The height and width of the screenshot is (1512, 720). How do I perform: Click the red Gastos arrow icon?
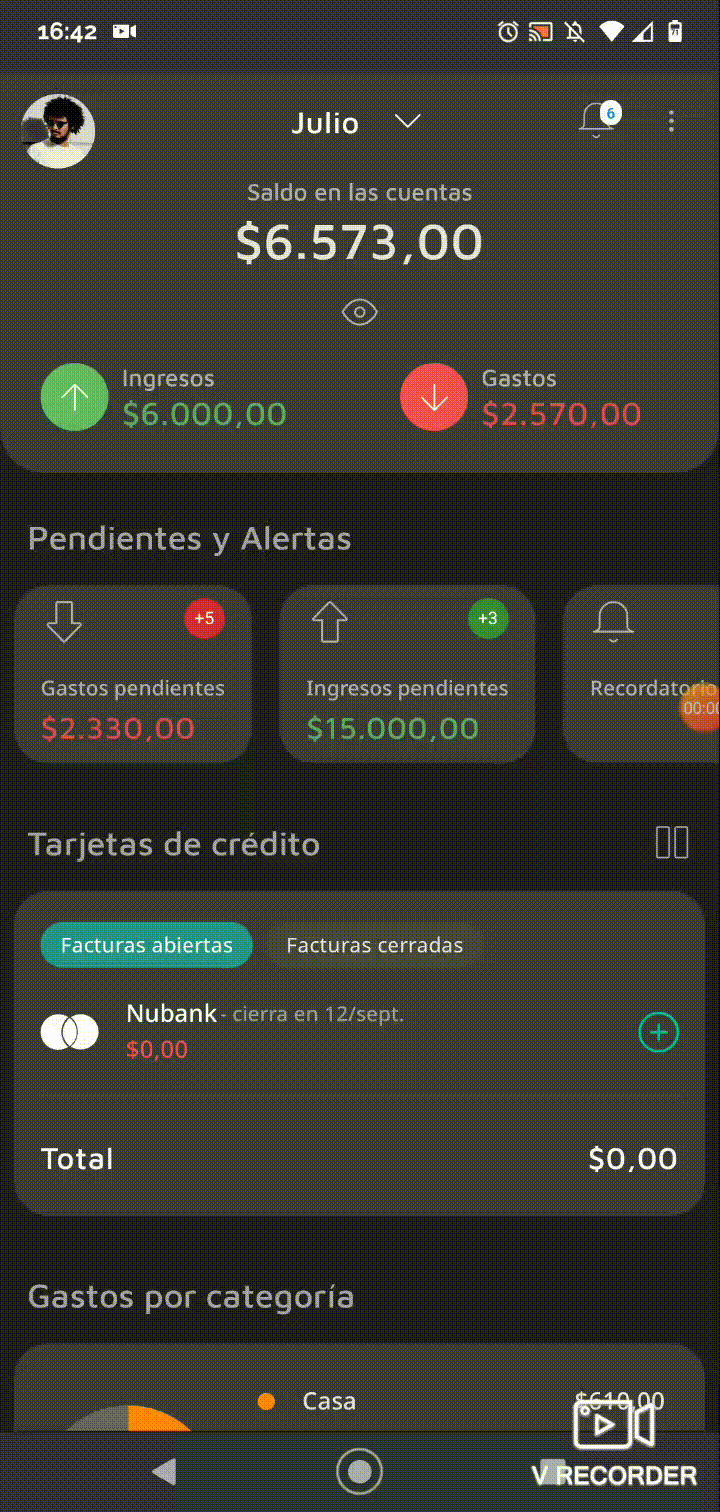point(433,397)
